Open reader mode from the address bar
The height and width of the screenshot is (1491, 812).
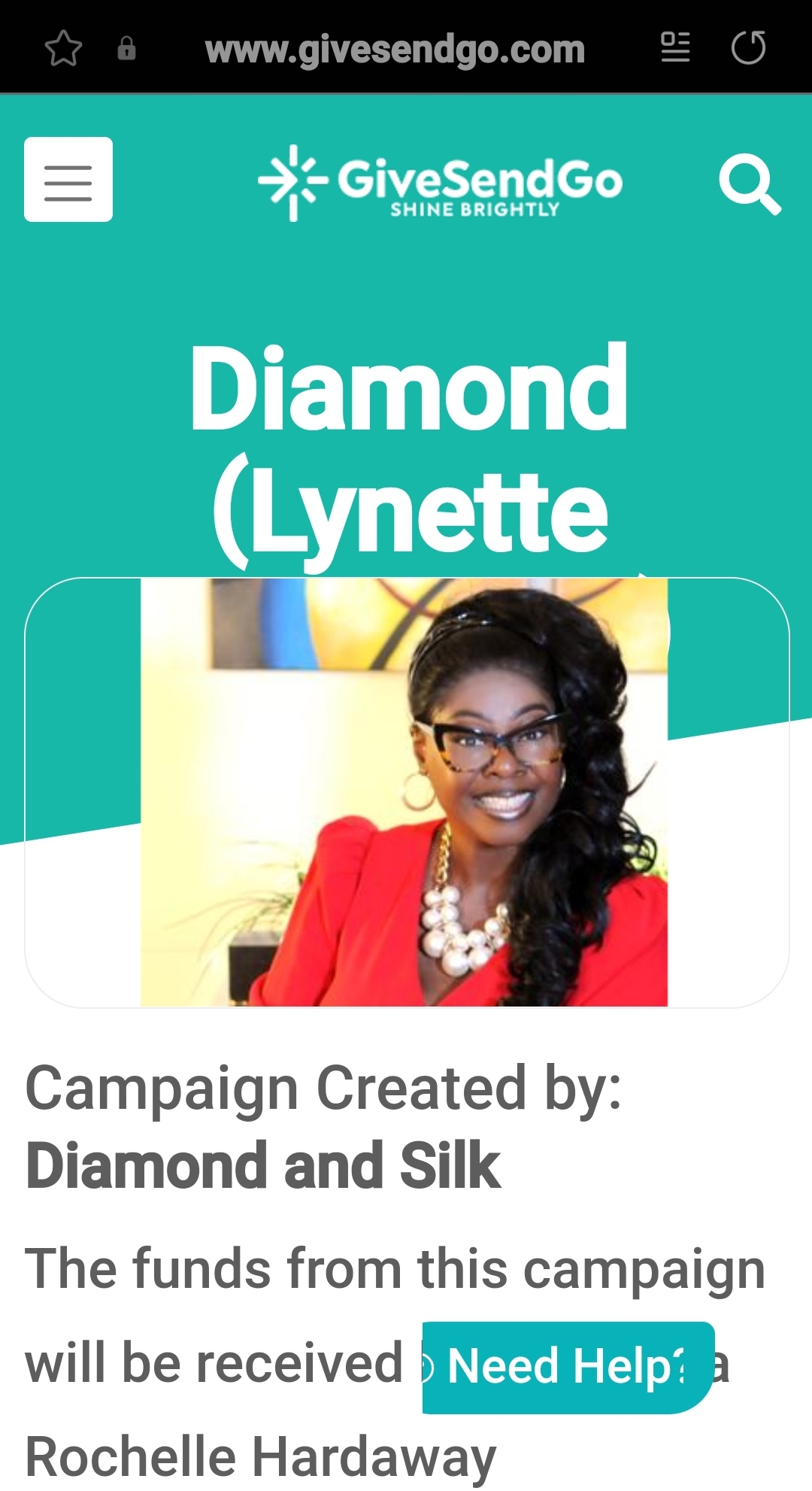click(x=675, y=47)
